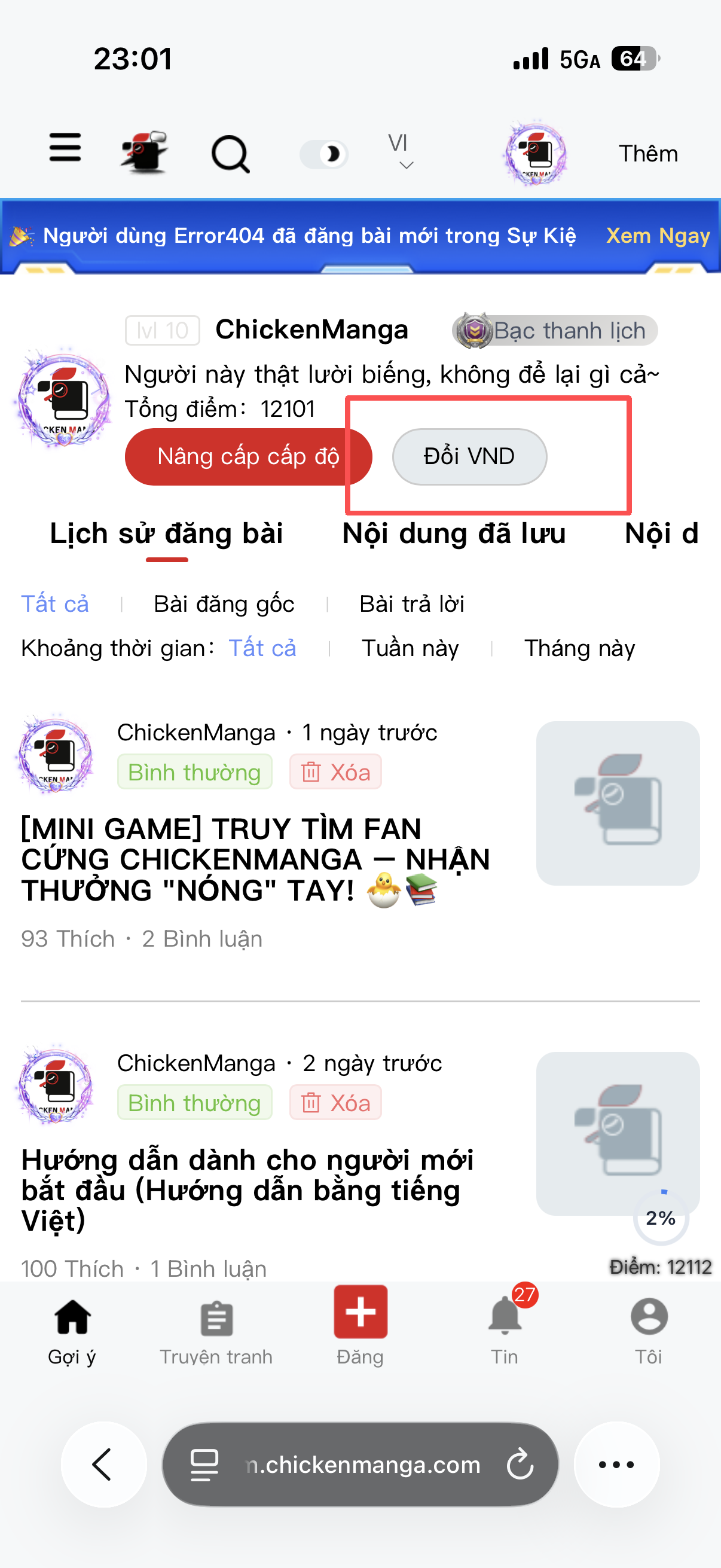Image resolution: width=721 pixels, height=1568 pixels.
Task: Open the search icon
Action: coord(231,154)
